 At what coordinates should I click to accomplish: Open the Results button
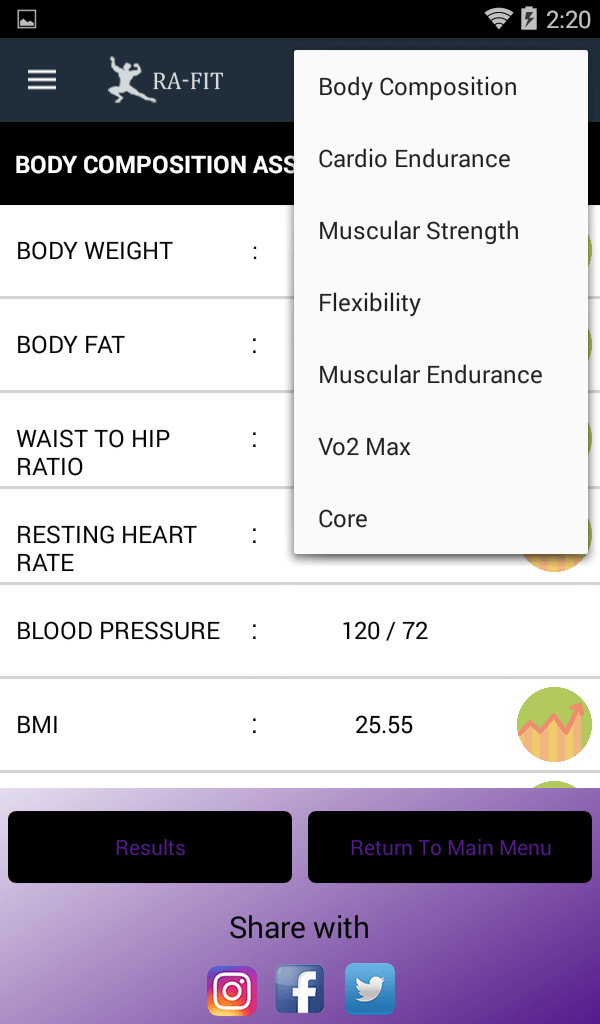tap(150, 847)
